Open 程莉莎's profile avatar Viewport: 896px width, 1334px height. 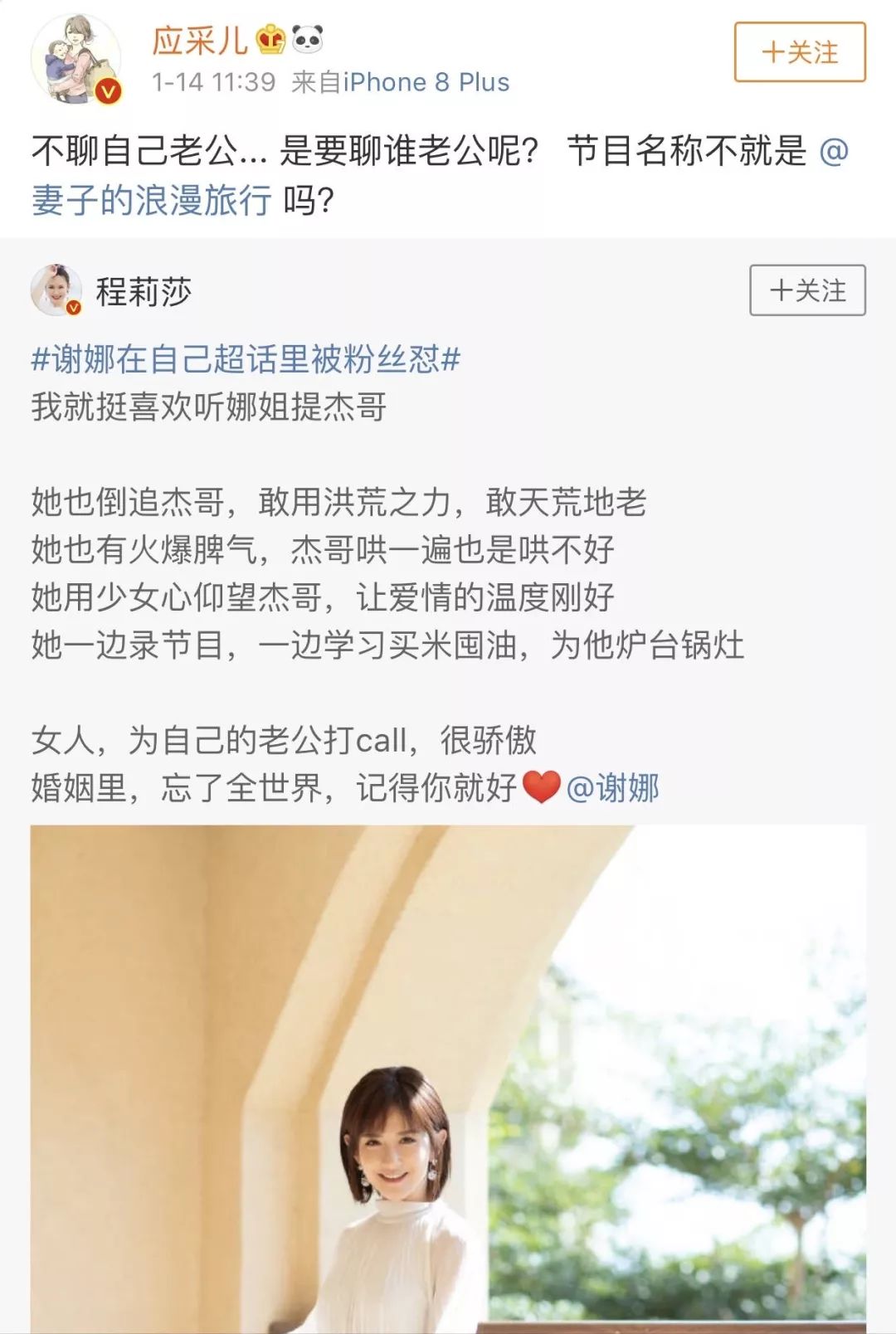click(x=56, y=290)
